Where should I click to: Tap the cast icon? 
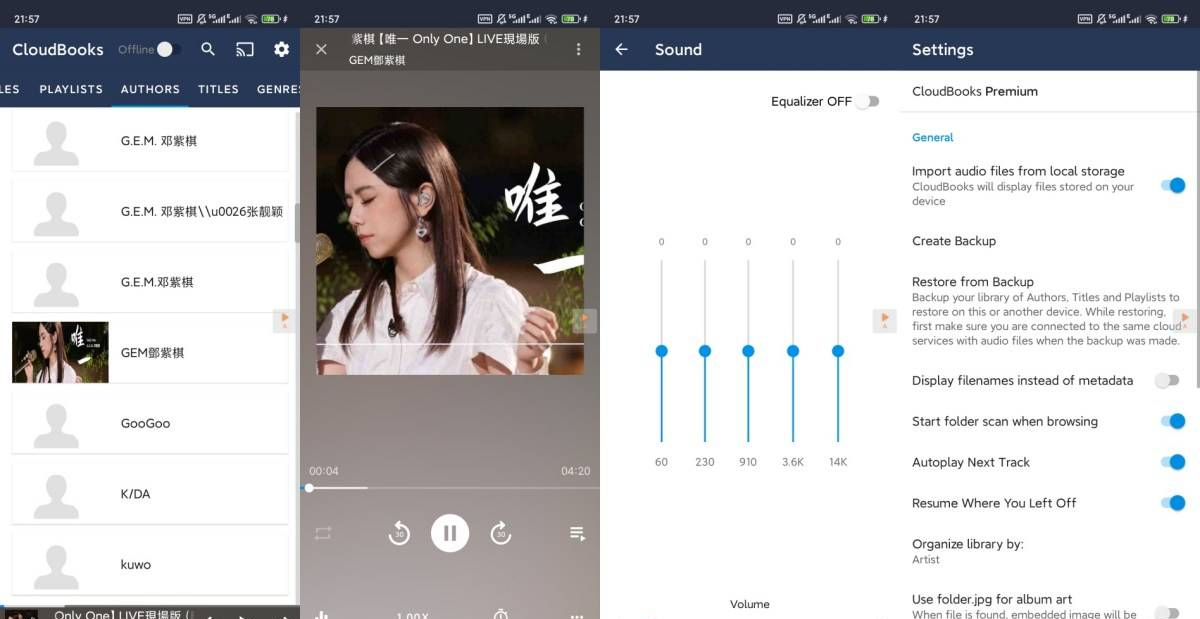(245, 49)
